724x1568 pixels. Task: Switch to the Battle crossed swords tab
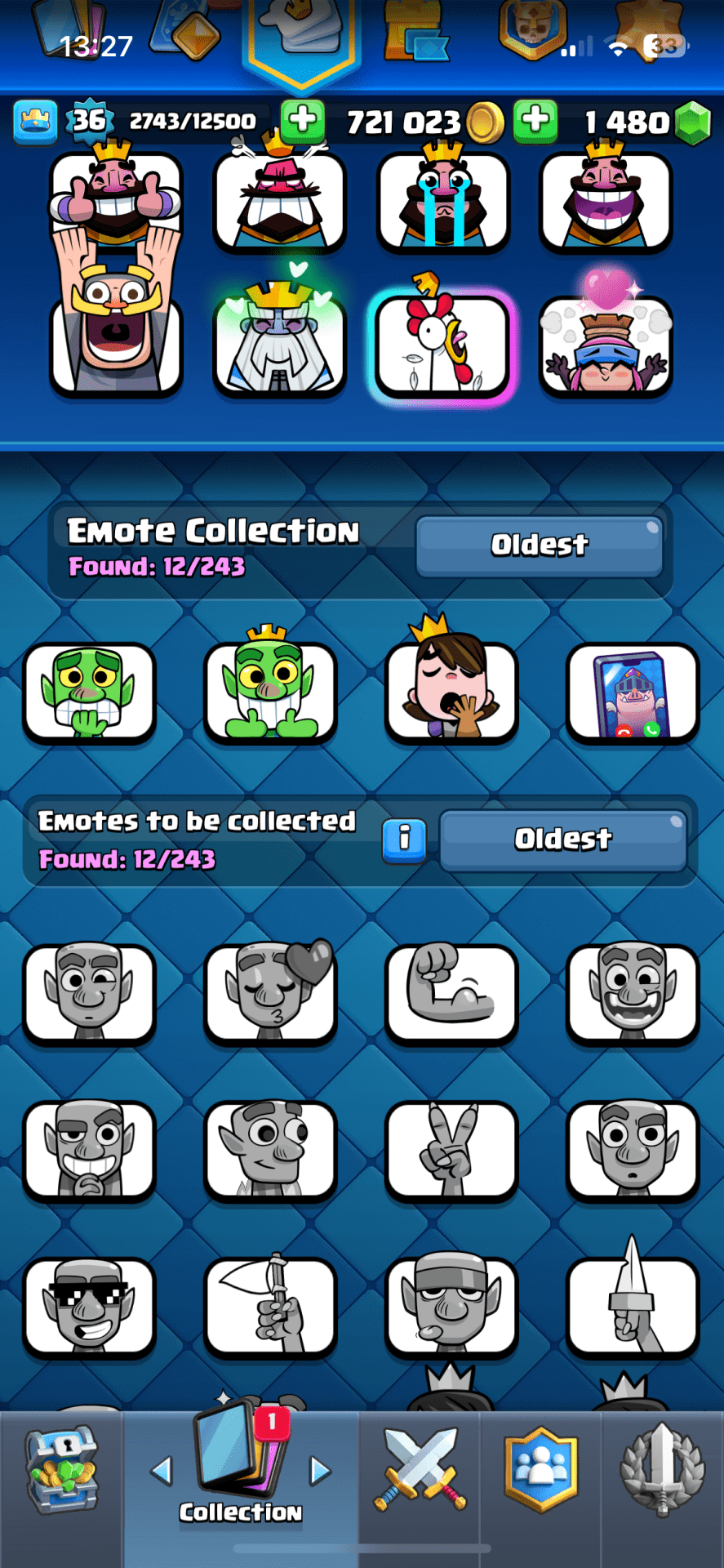click(420, 1470)
